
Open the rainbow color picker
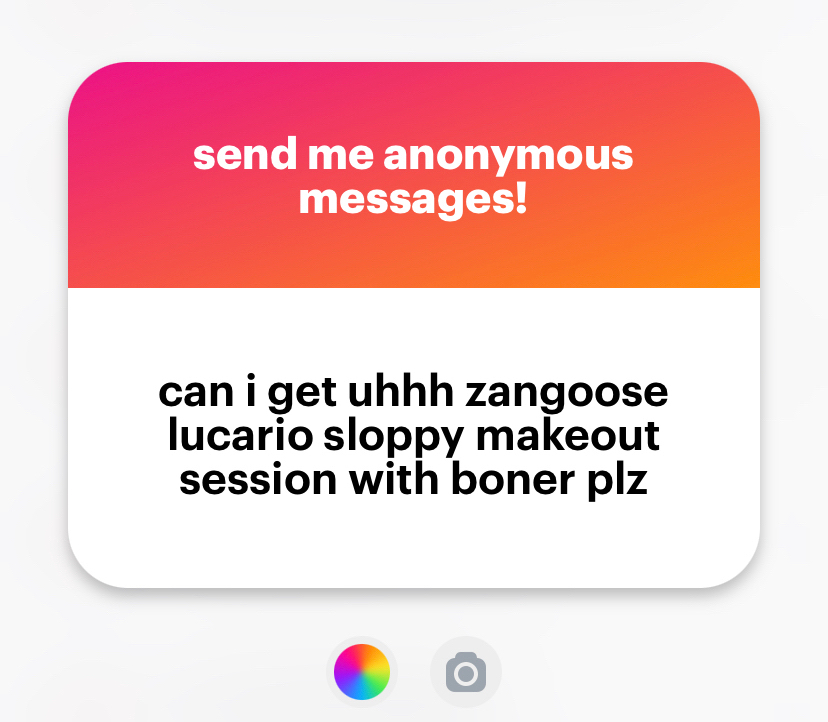pos(361,672)
